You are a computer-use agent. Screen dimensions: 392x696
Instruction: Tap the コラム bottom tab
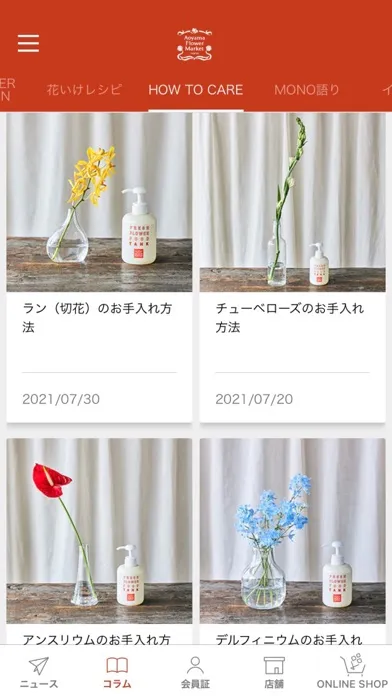click(117, 672)
